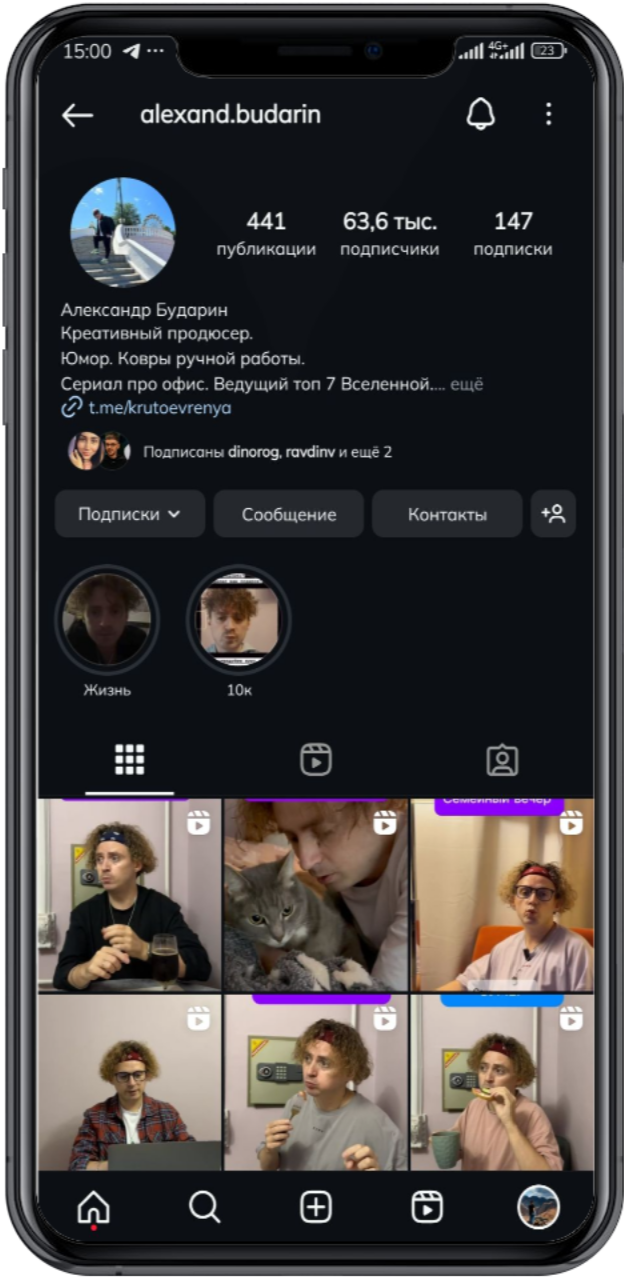
Task: Open the 10к story highlight
Action: [x=239, y=620]
